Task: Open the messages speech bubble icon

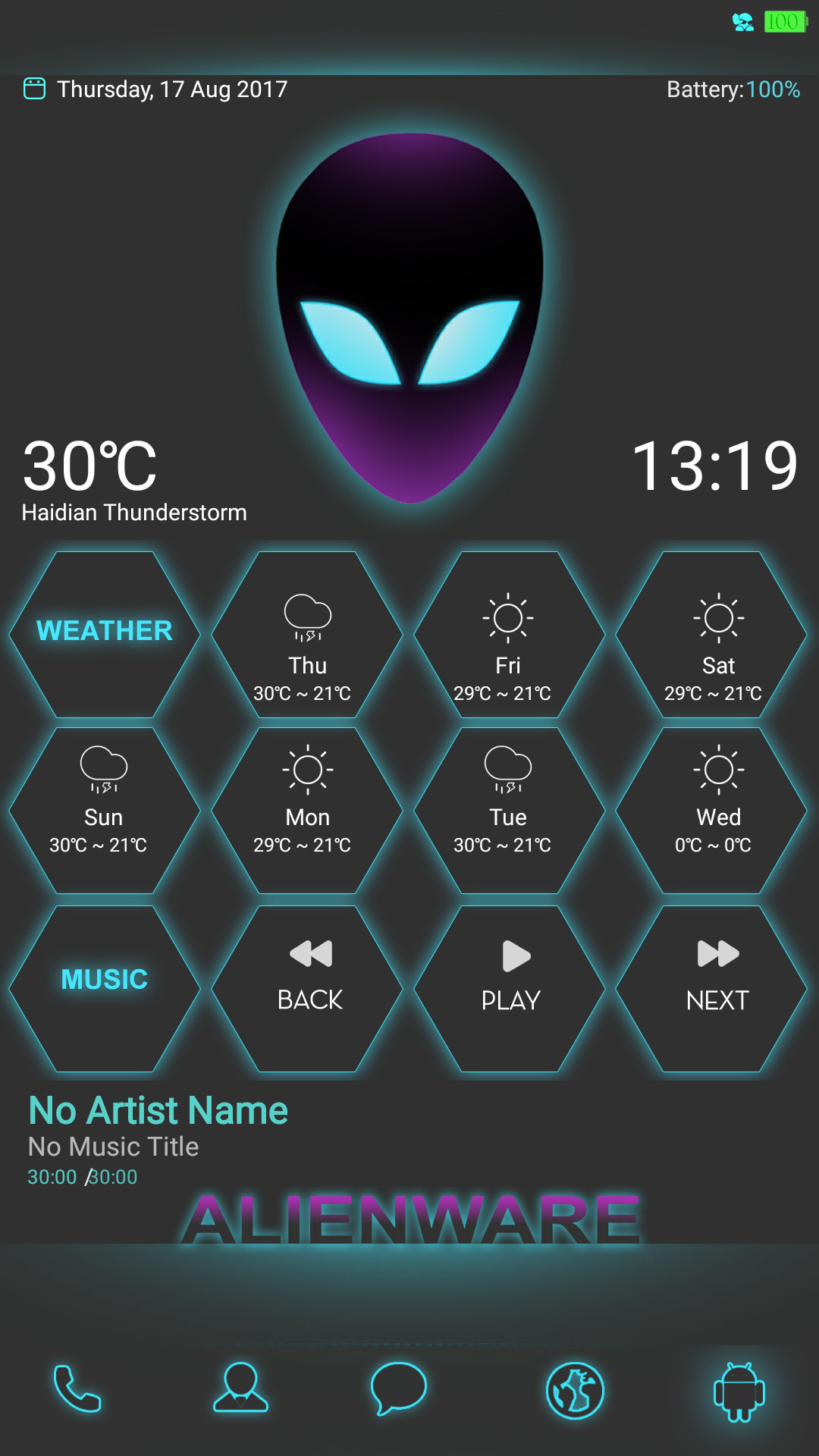Action: click(398, 1389)
